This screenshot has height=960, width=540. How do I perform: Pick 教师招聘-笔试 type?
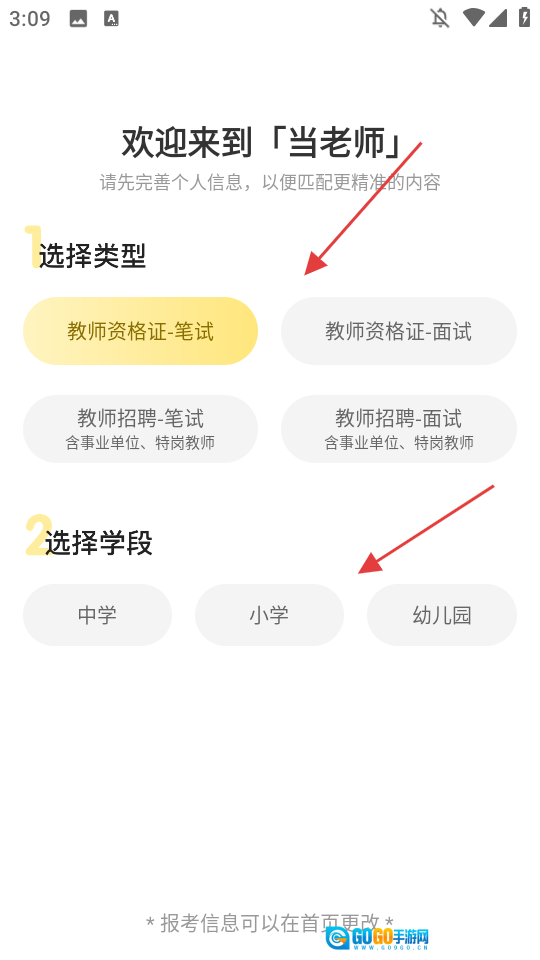(x=140, y=429)
